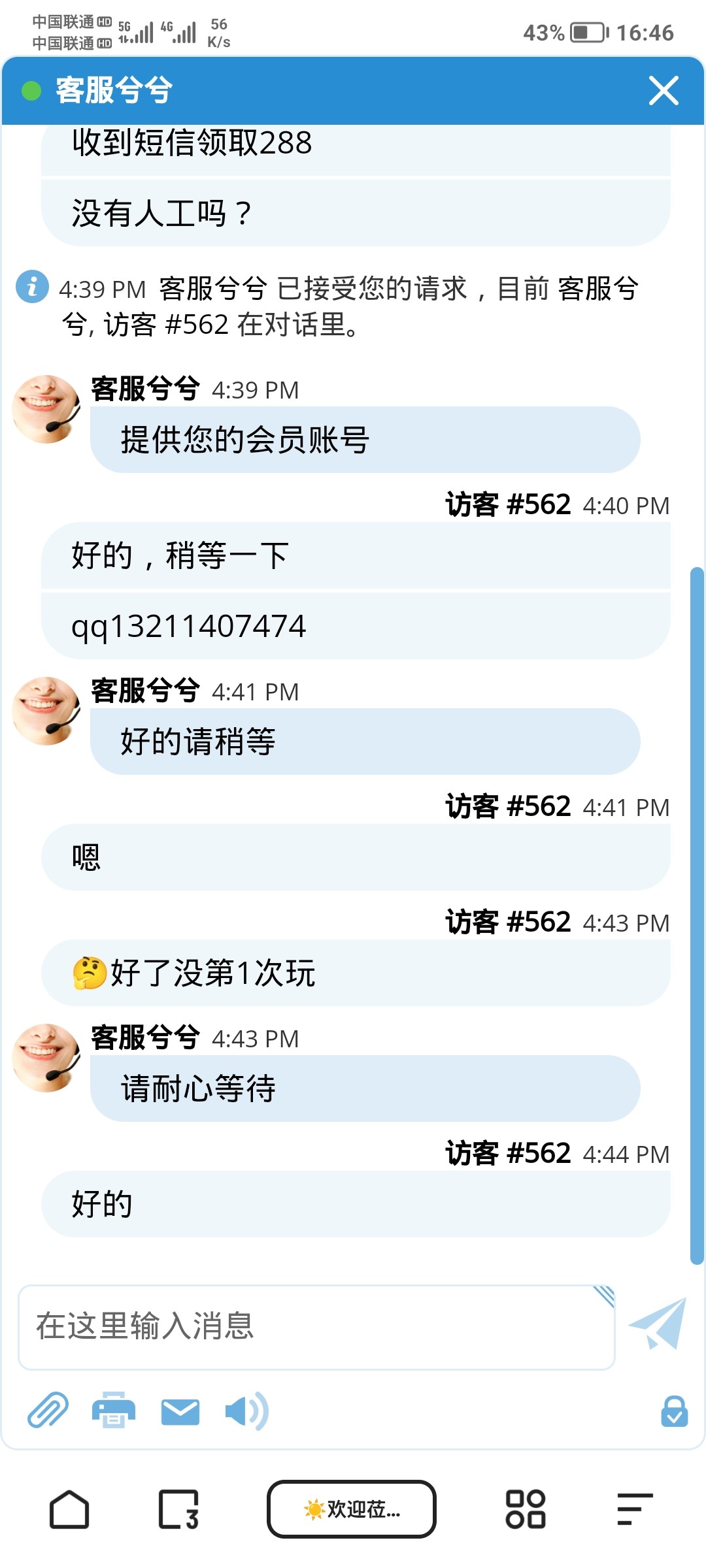Viewport: 706px width, 1568px height.
Task: Send the message with paper plane icon
Action: coord(658,1324)
